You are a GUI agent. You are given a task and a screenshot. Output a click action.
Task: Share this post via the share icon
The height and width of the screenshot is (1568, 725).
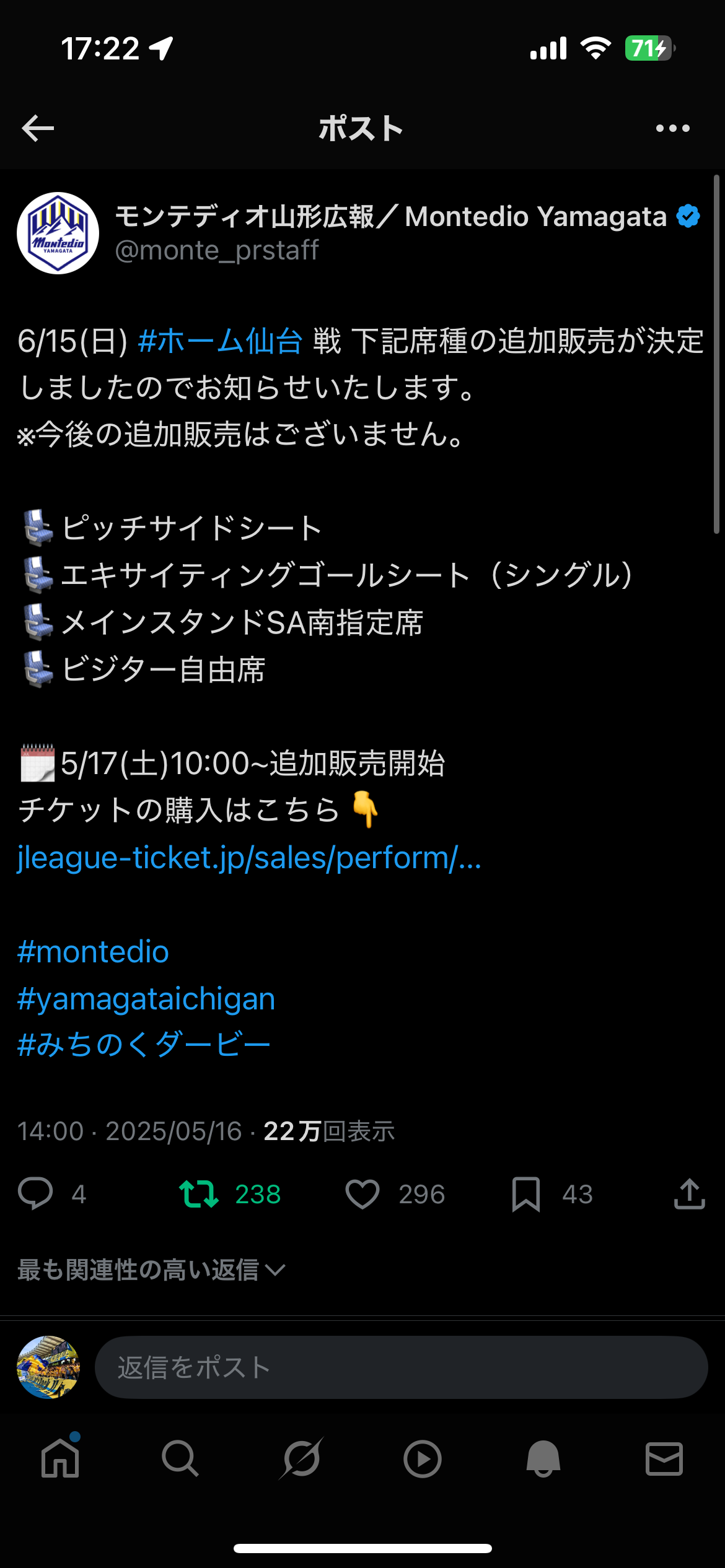689,1193
